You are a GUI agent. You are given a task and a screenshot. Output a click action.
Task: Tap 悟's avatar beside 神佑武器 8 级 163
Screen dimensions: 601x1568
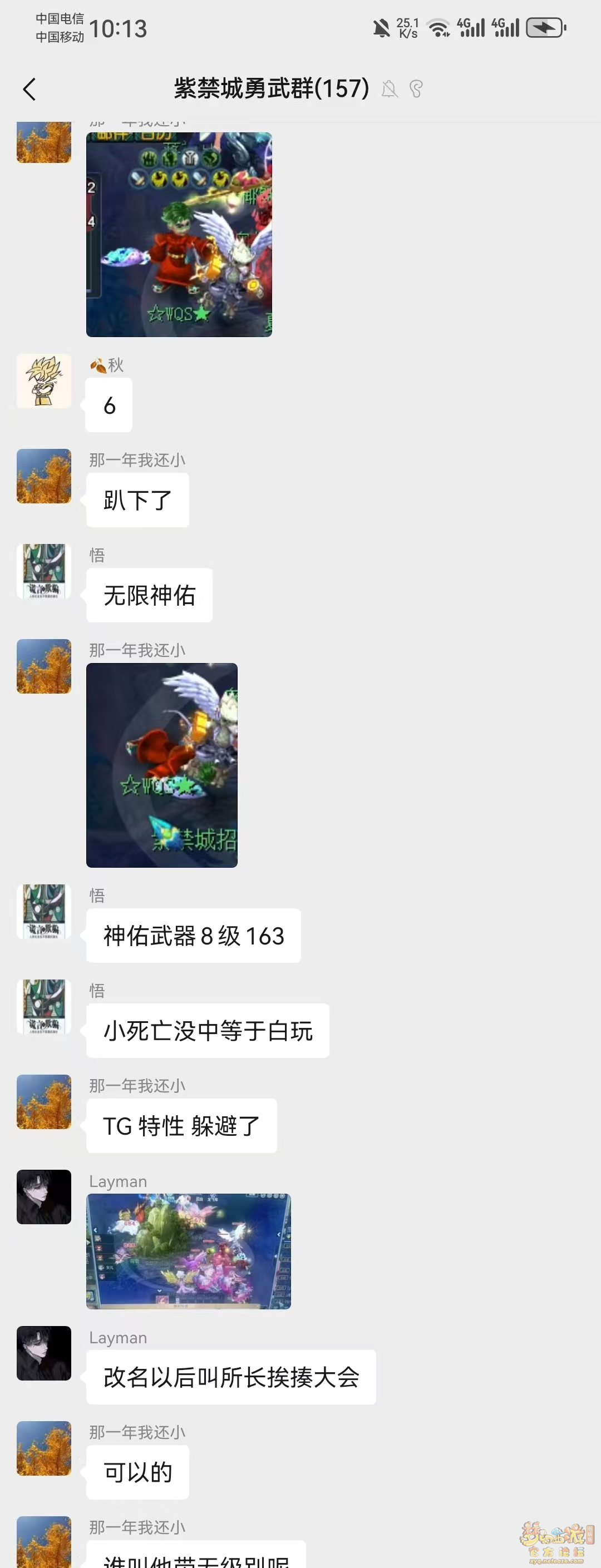[44, 911]
